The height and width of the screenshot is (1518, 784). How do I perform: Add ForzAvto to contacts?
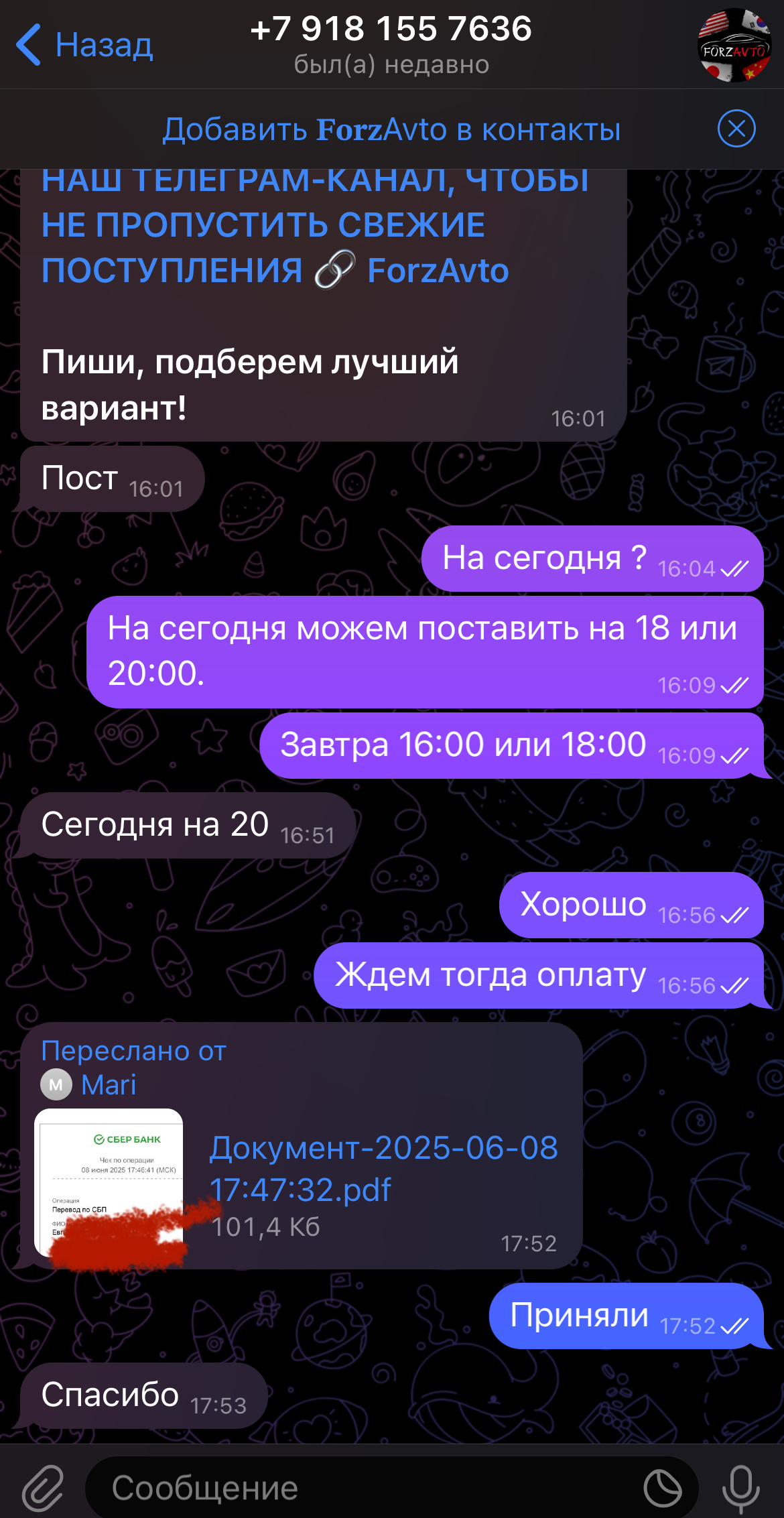pos(391,129)
